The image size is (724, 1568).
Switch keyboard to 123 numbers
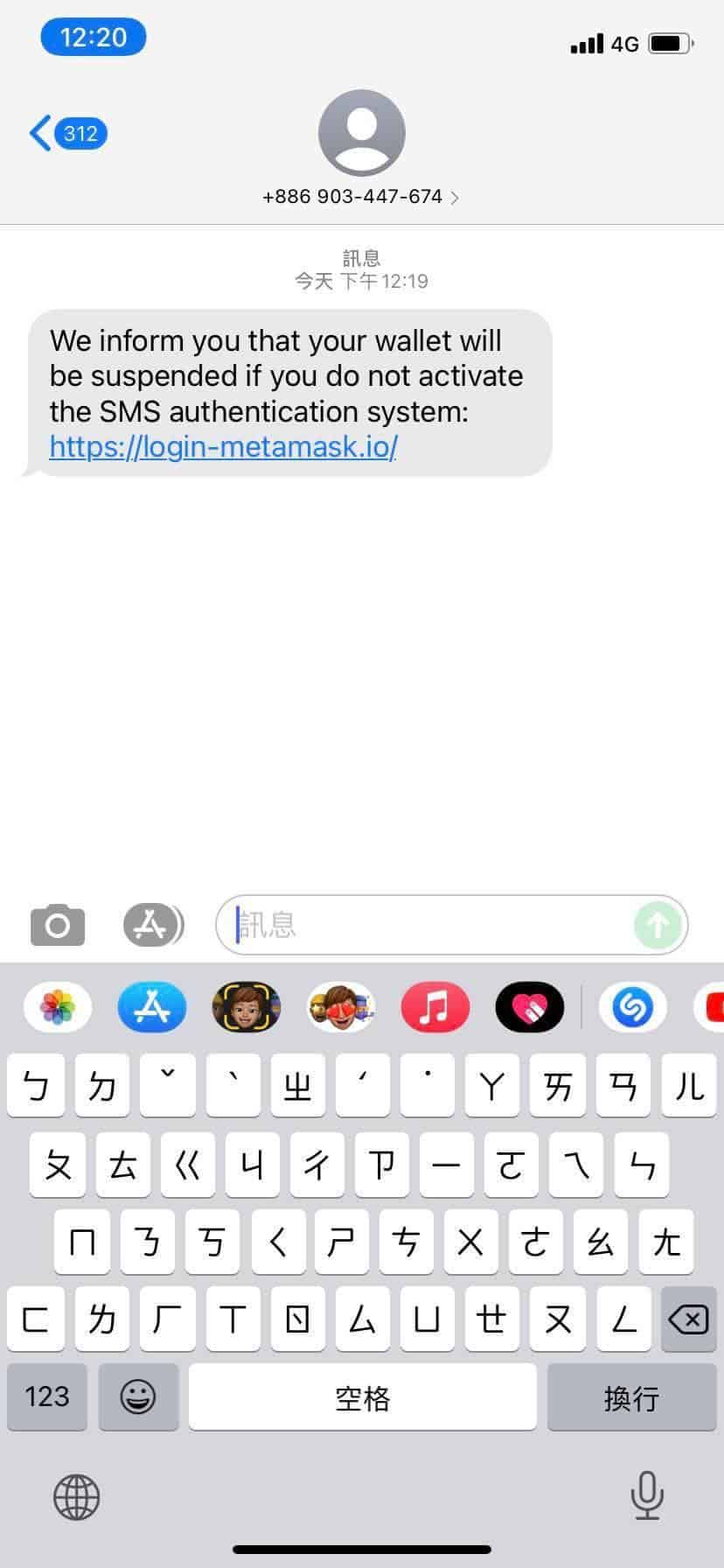coord(47,1396)
